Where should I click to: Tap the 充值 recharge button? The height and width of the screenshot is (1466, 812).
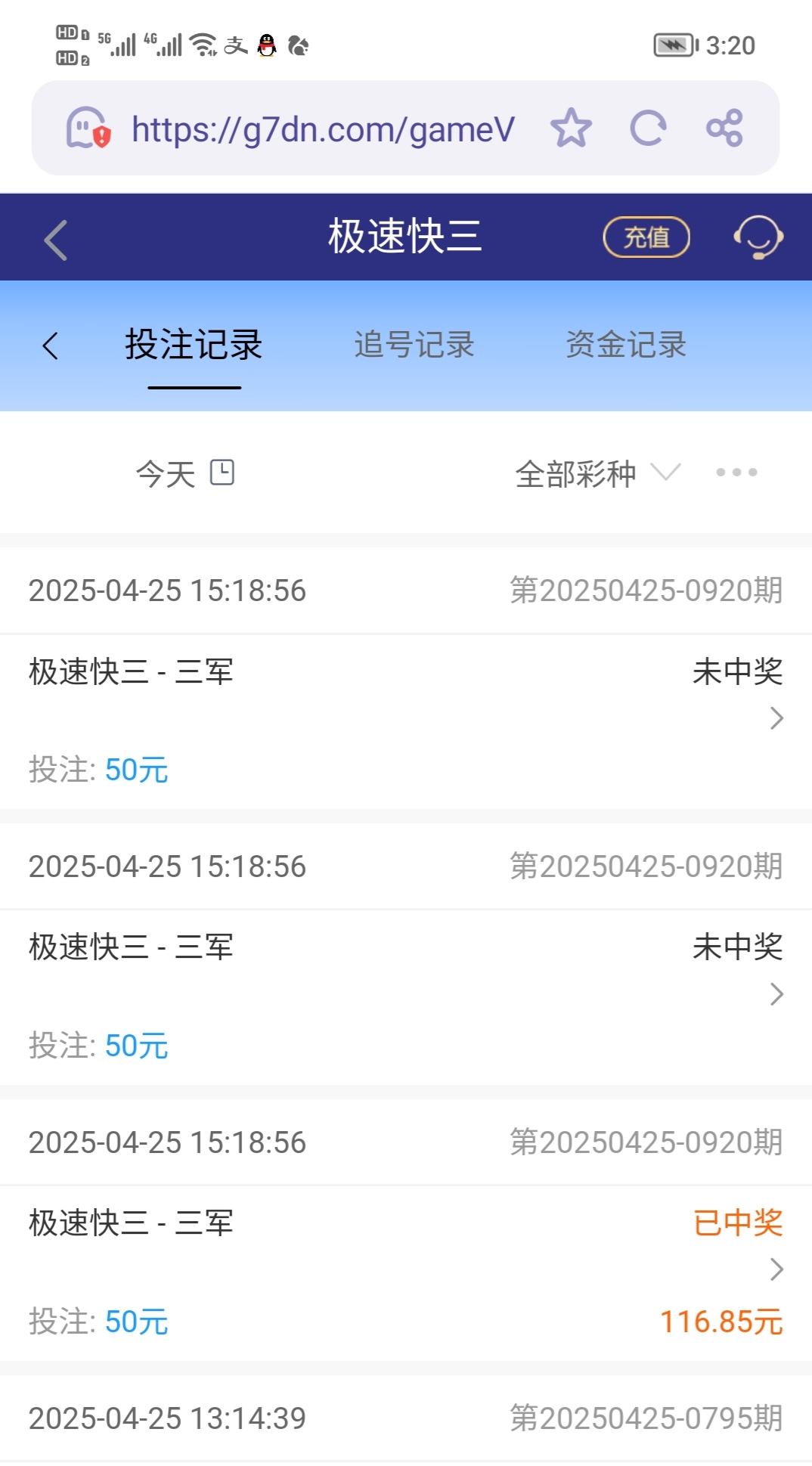click(x=646, y=237)
